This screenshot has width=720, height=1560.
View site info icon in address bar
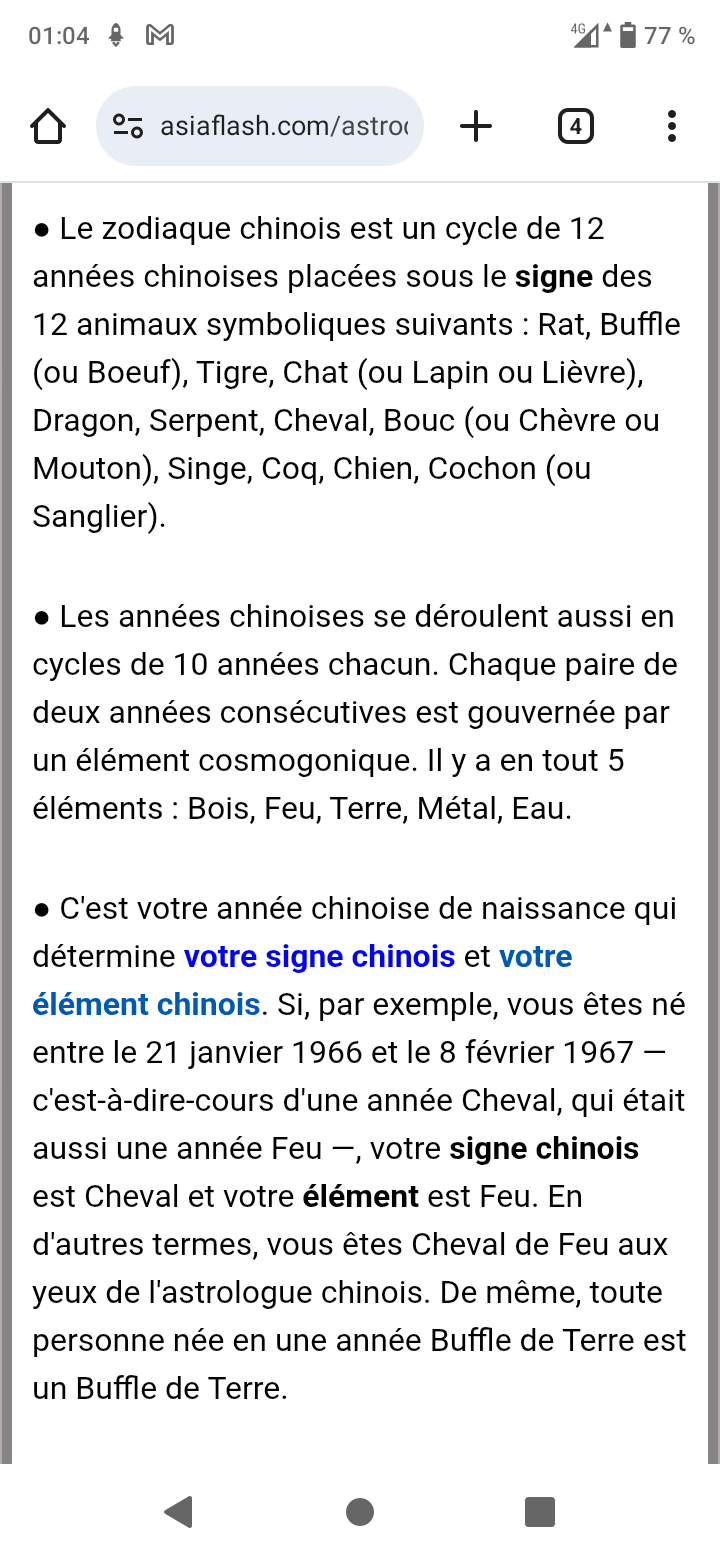click(x=128, y=127)
